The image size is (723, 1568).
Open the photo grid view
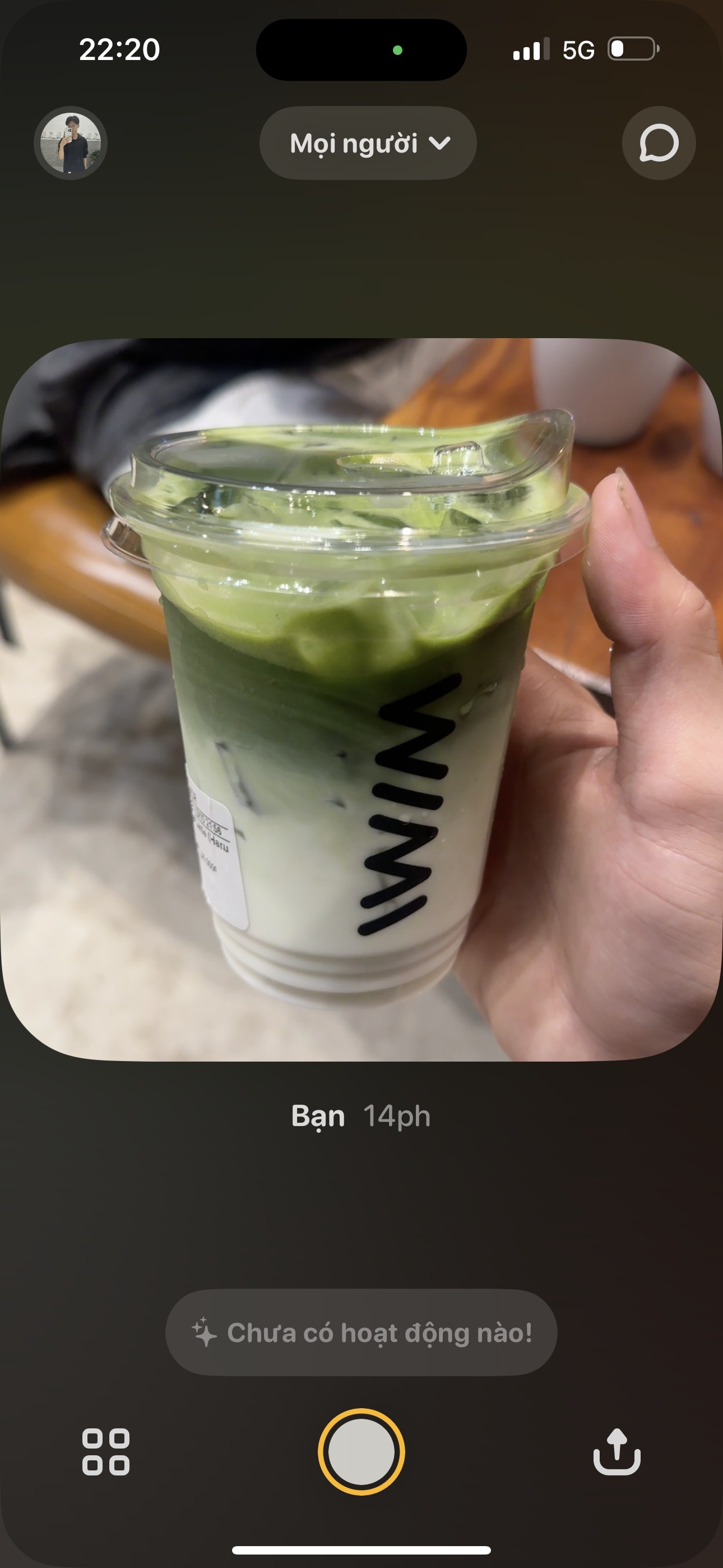[106, 1452]
